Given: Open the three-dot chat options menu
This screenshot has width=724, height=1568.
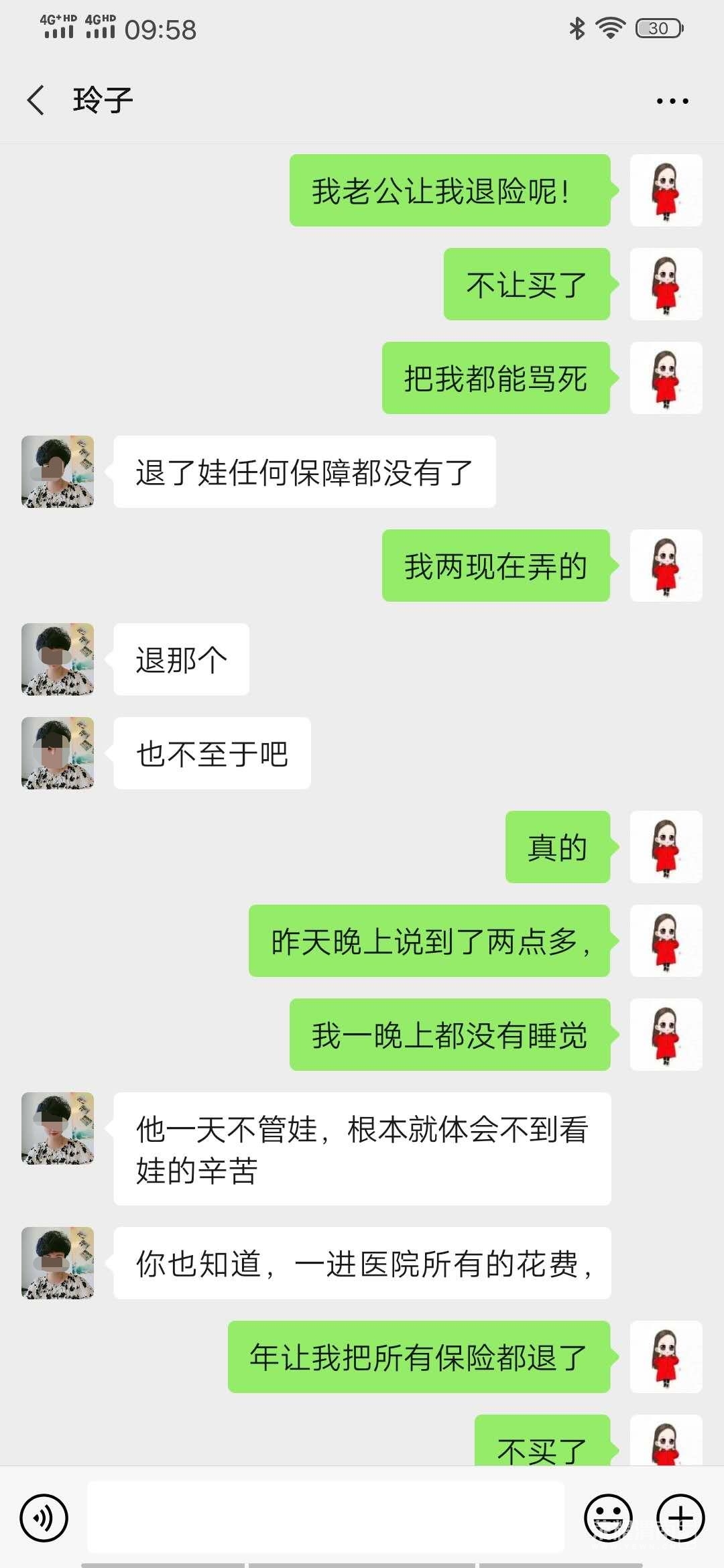Looking at the screenshot, I should coord(672,101).
